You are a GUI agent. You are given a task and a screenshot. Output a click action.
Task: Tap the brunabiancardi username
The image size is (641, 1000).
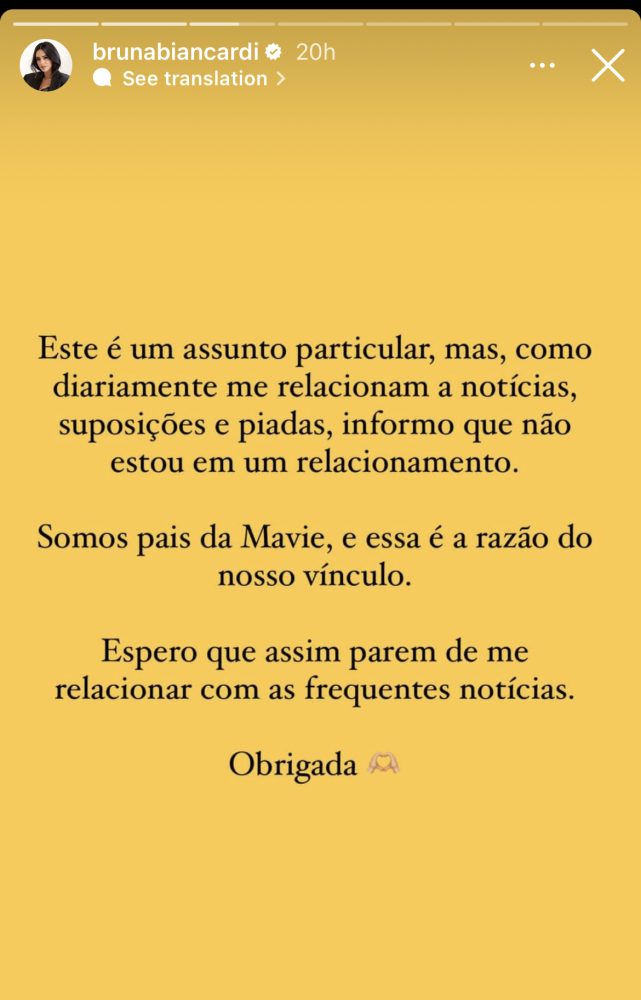click(x=174, y=52)
